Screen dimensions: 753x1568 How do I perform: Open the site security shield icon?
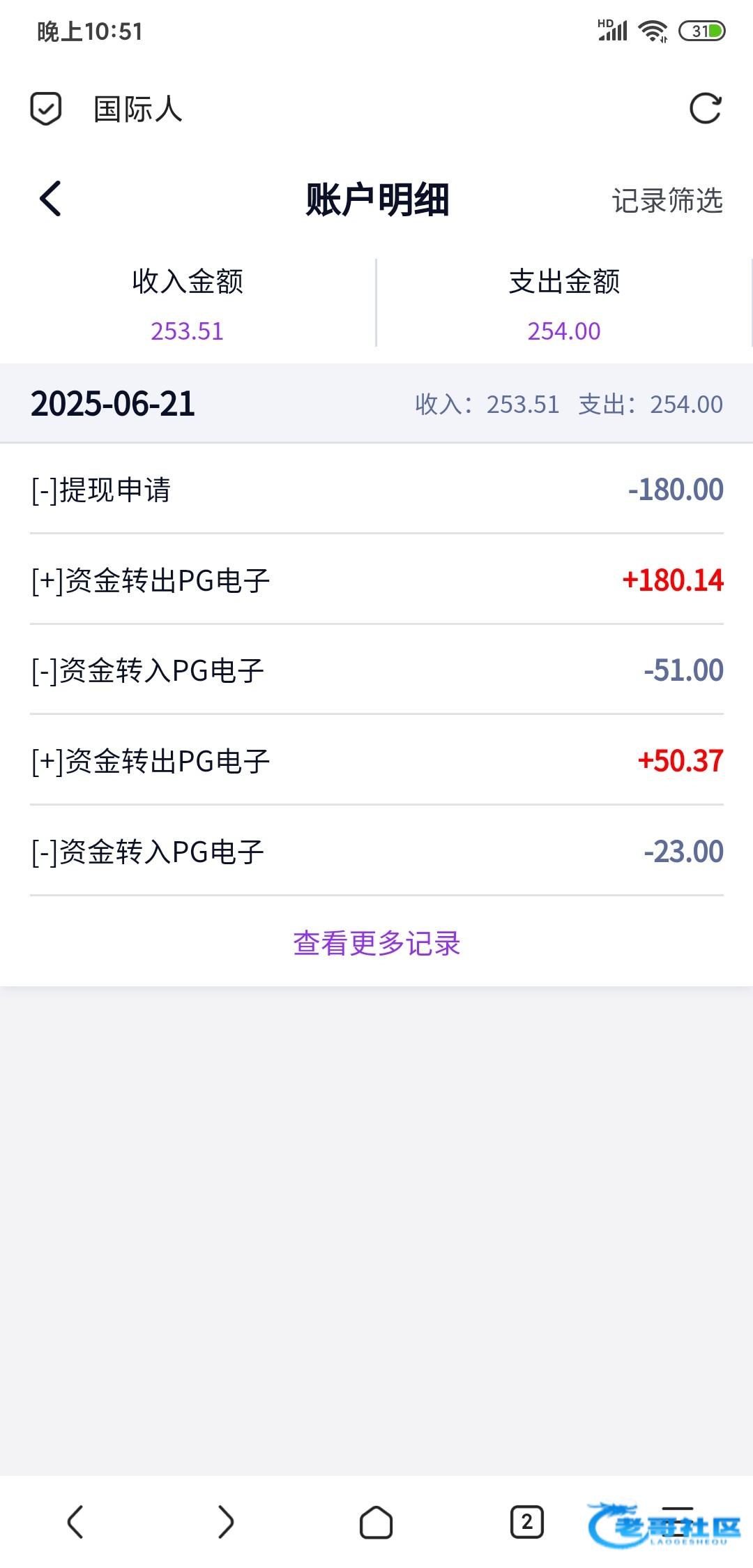pyautogui.click(x=46, y=109)
